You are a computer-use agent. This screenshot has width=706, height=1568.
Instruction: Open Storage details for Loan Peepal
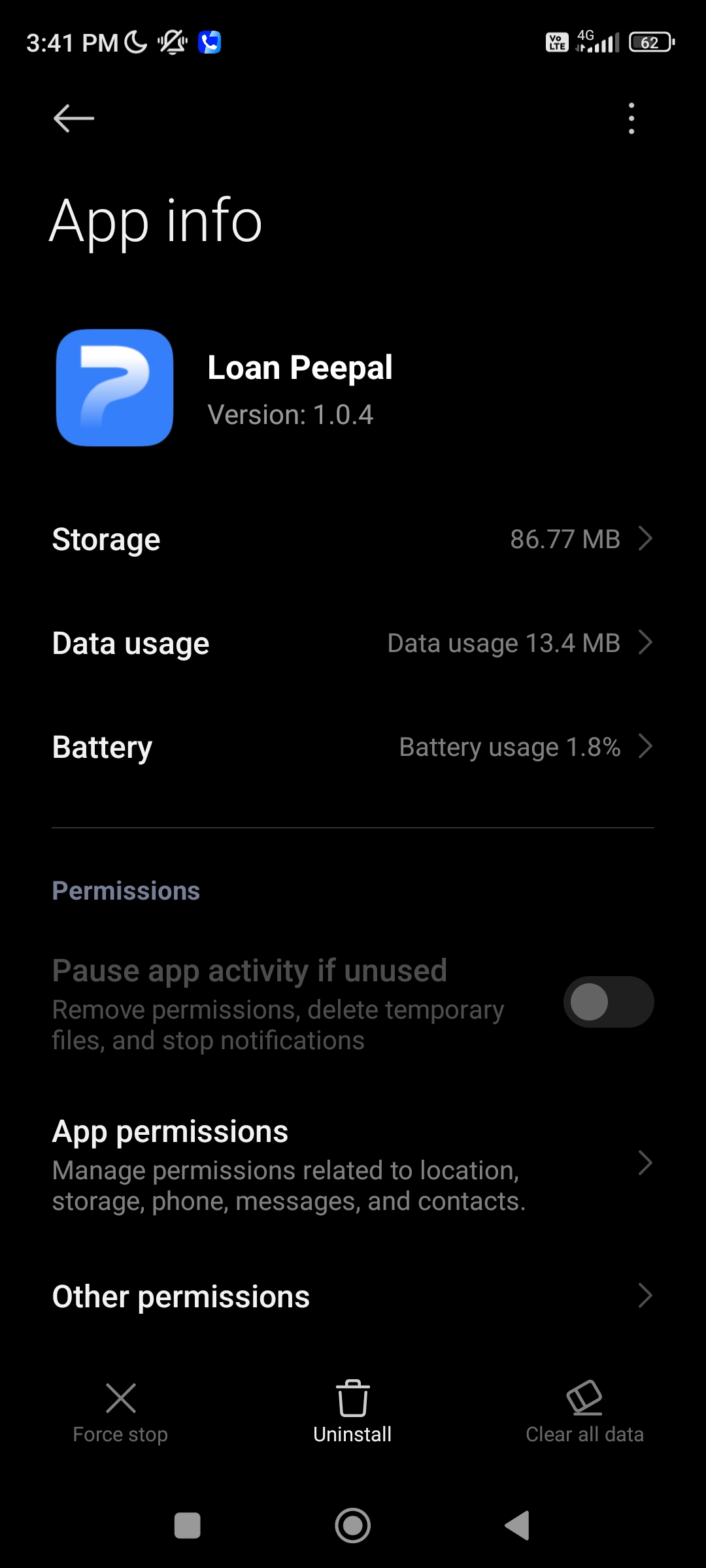(x=353, y=540)
